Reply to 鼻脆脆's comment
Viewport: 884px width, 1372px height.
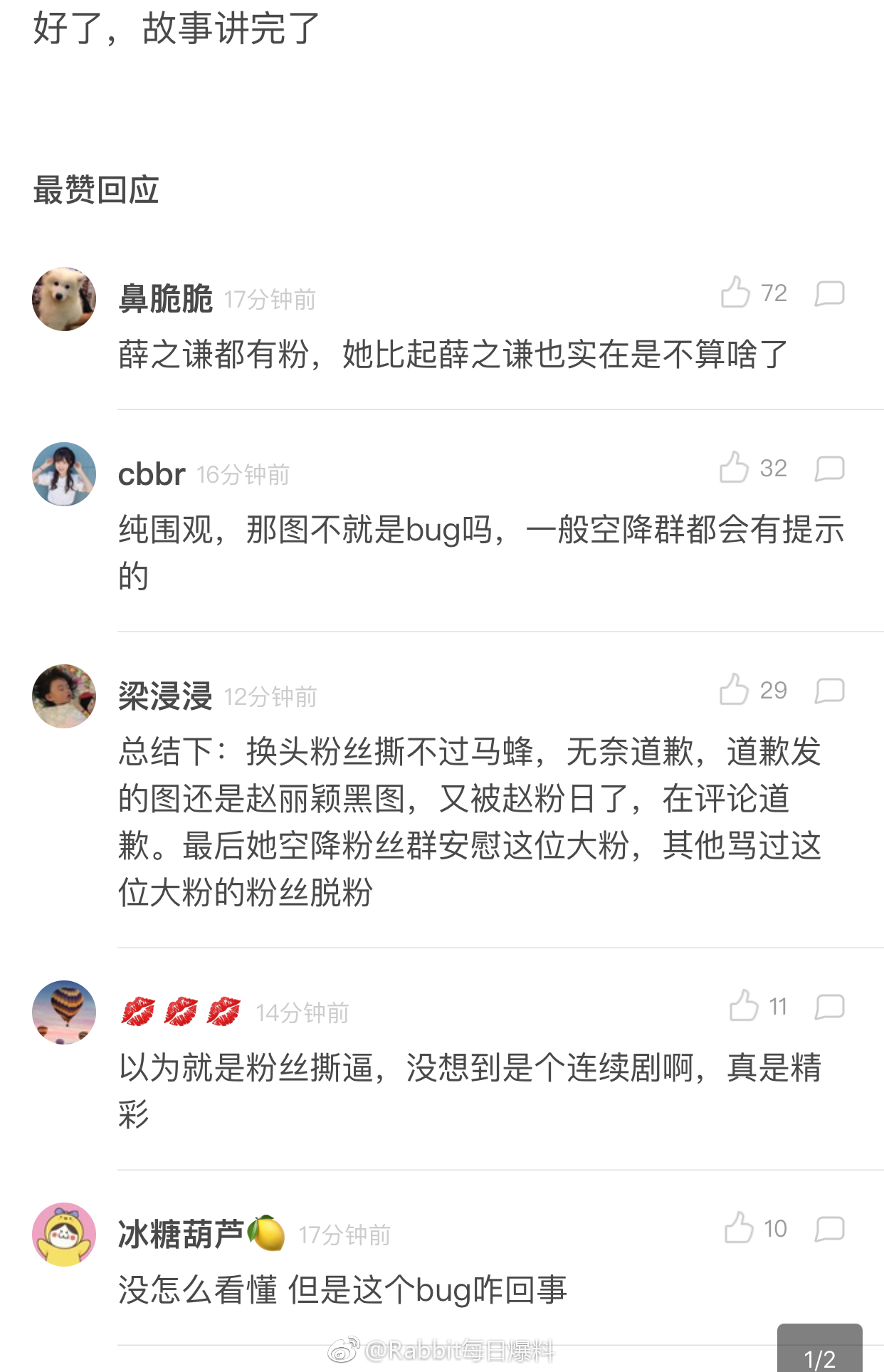pyautogui.click(x=829, y=293)
